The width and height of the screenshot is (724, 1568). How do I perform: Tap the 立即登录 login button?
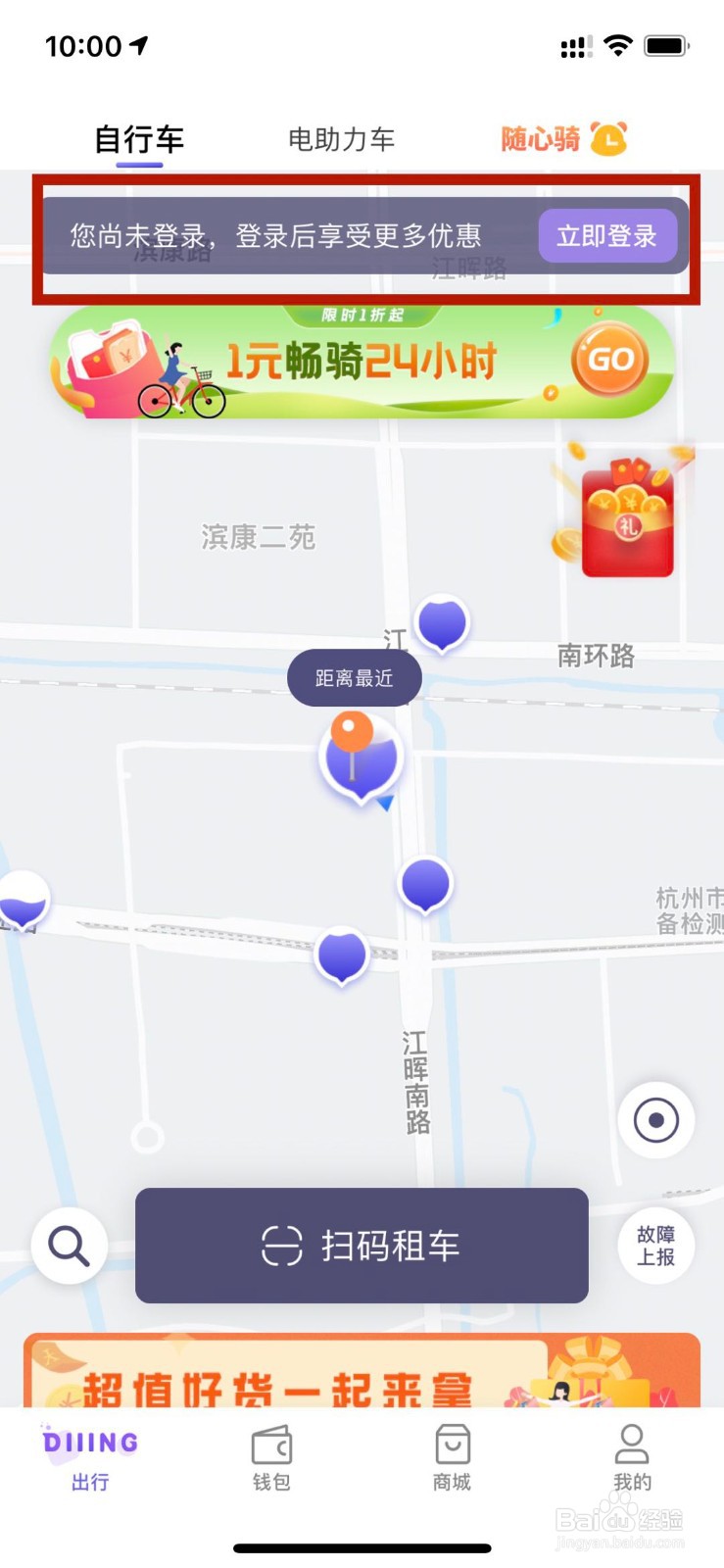pos(608,236)
